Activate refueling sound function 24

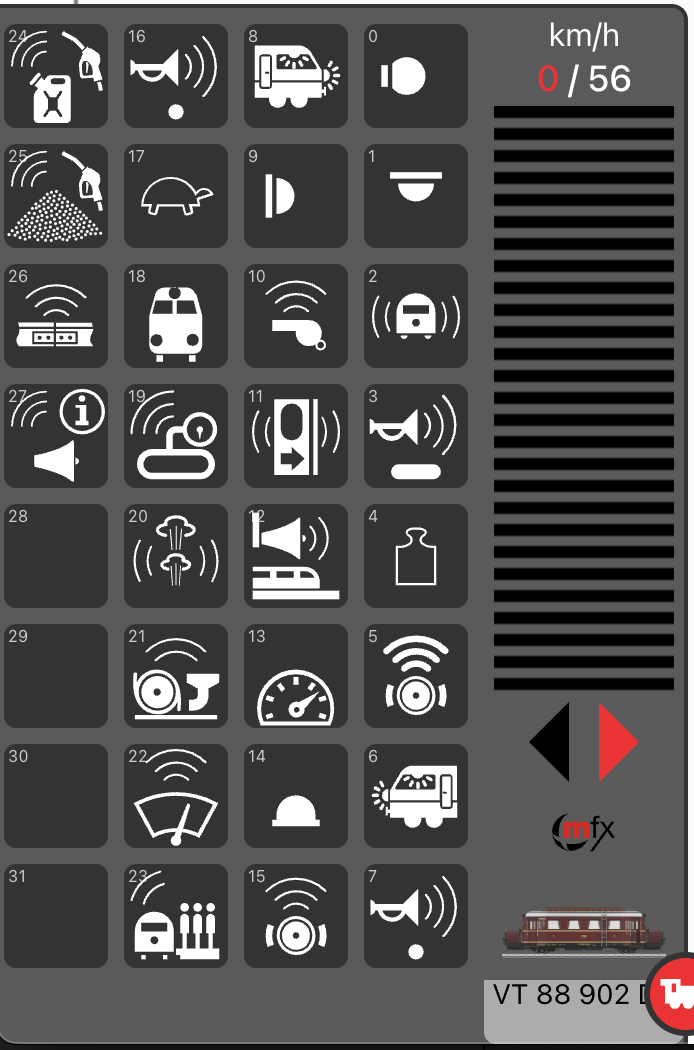point(56,76)
